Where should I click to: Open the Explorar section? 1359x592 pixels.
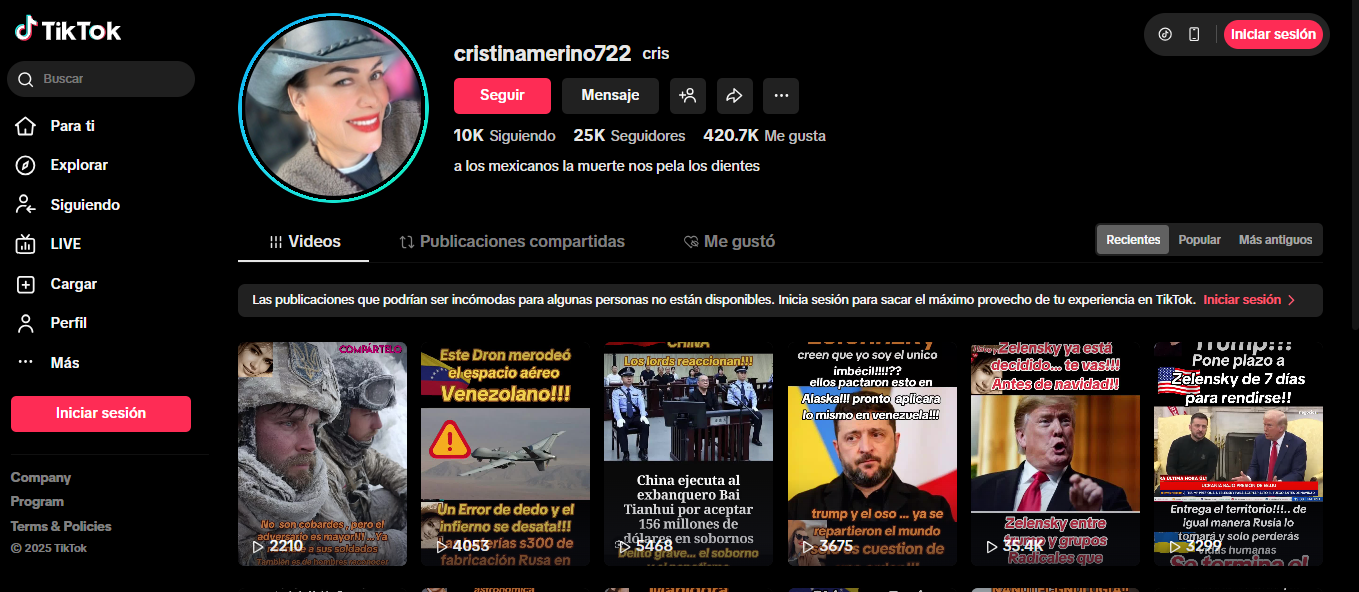click(x=78, y=165)
